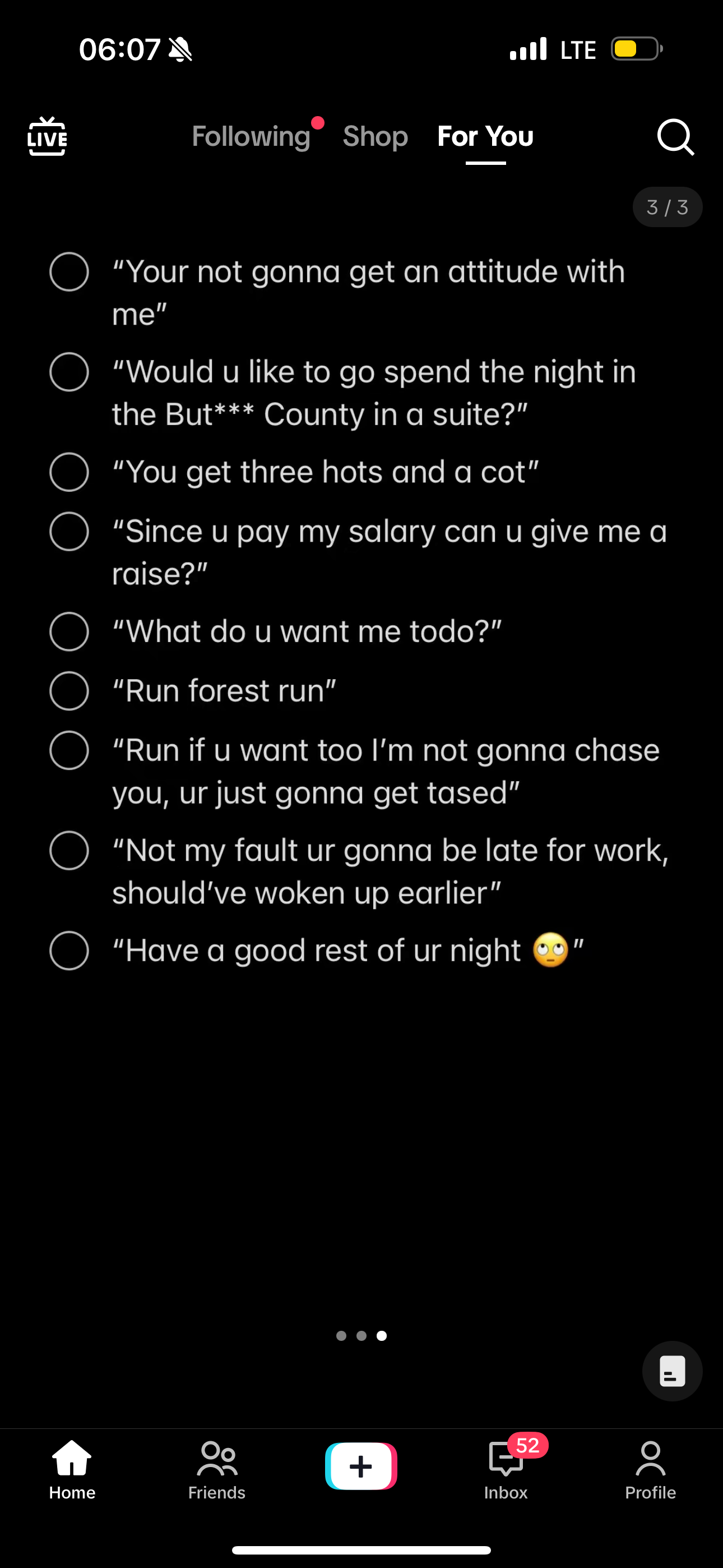Open the Shop tab
The height and width of the screenshot is (1568, 723).
tap(375, 136)
